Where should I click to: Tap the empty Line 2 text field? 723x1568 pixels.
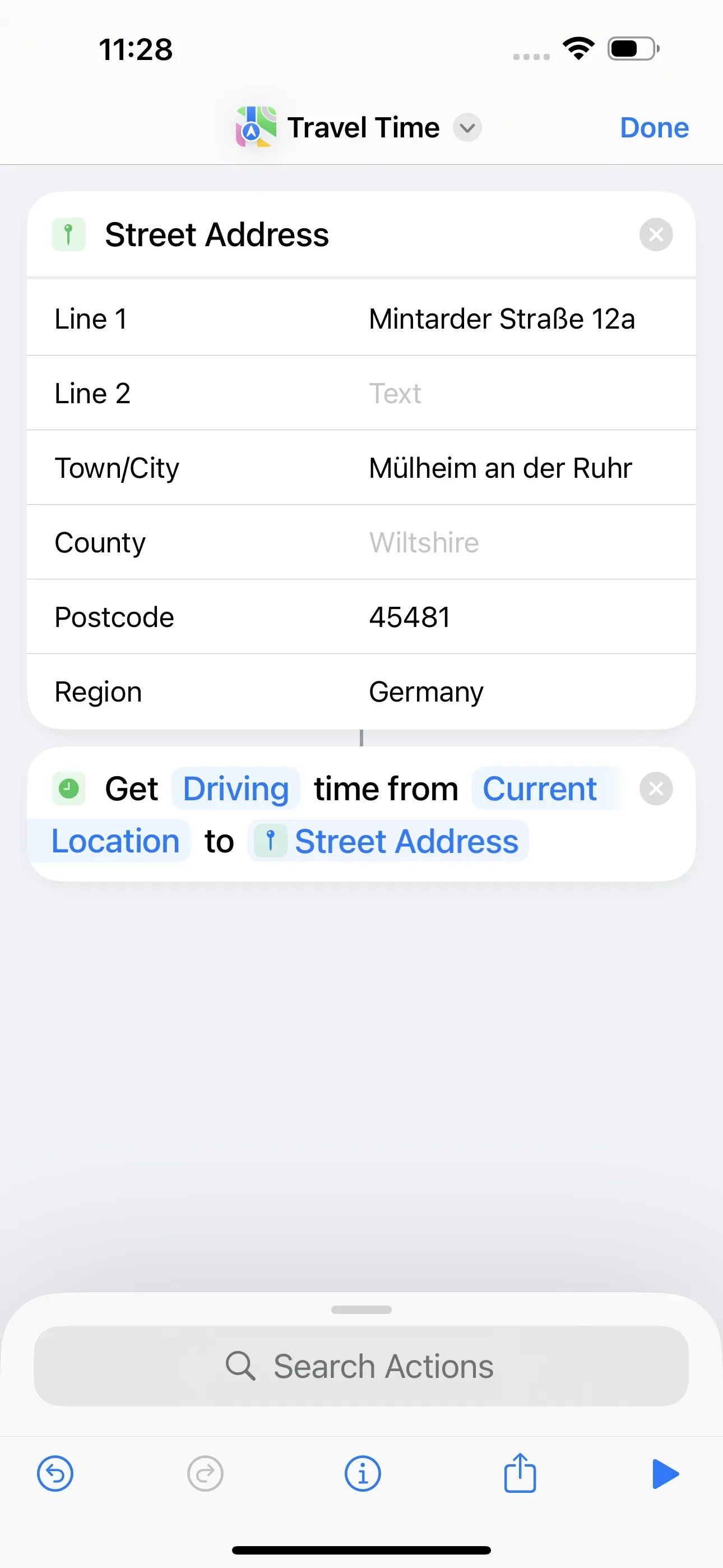(x=396, y=393)
